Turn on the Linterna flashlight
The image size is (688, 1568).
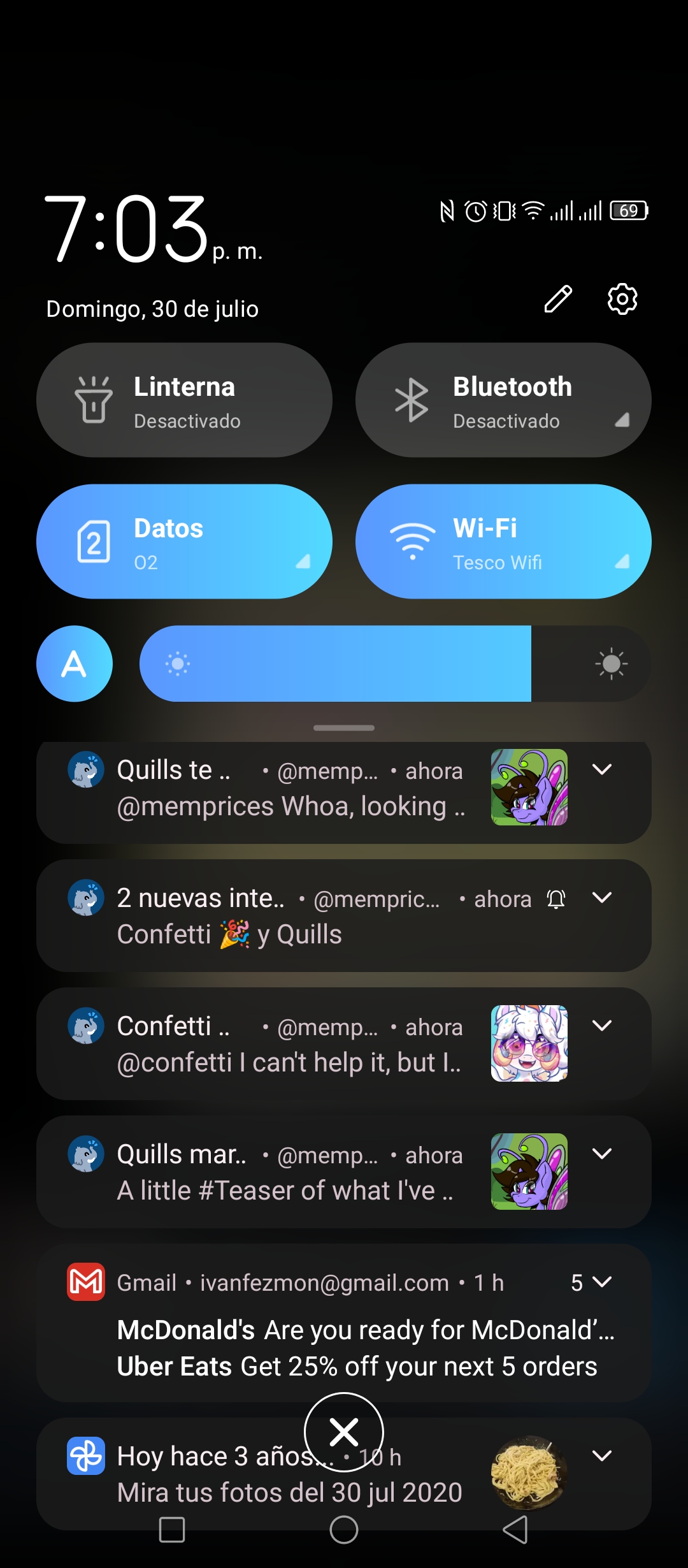point(184,400)
